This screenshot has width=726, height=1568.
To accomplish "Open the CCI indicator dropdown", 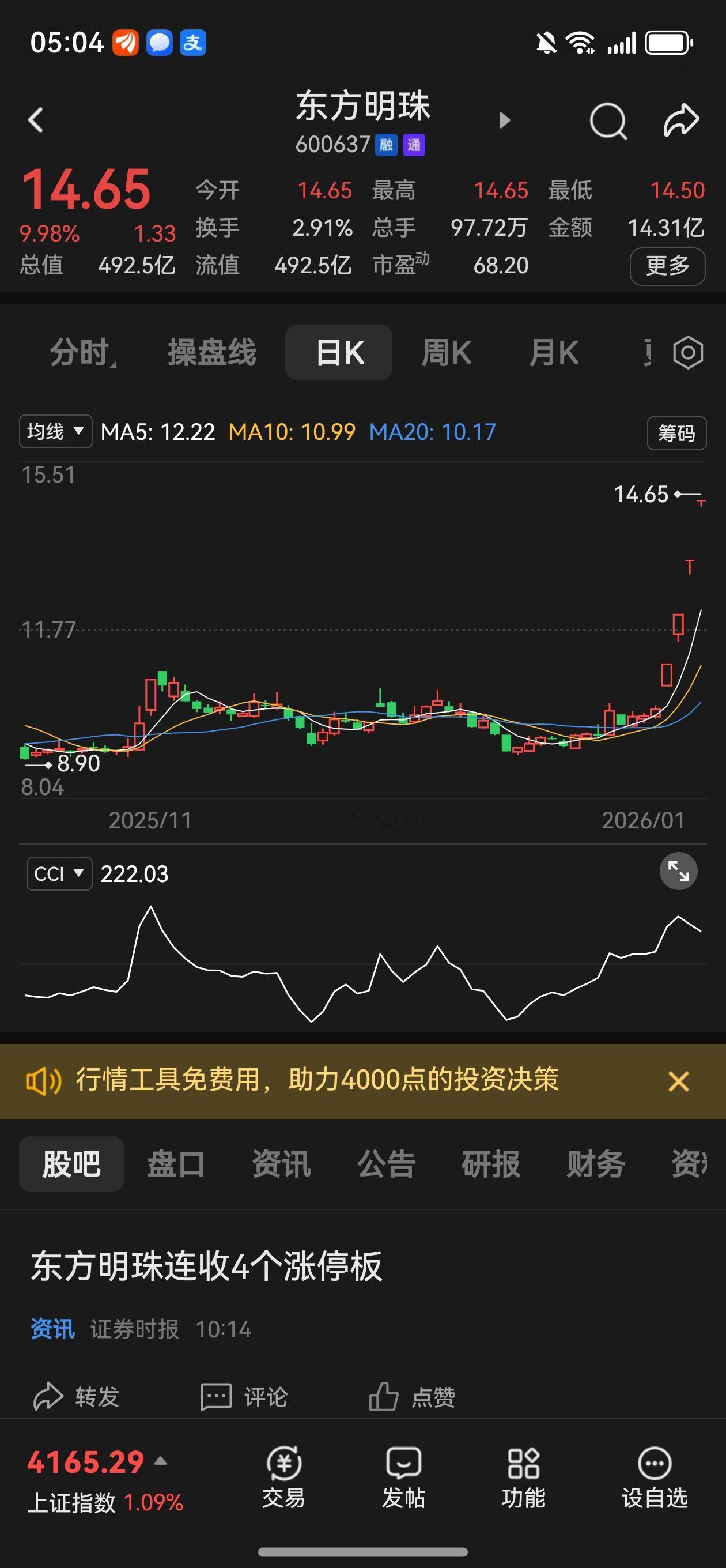I will 59,873.
